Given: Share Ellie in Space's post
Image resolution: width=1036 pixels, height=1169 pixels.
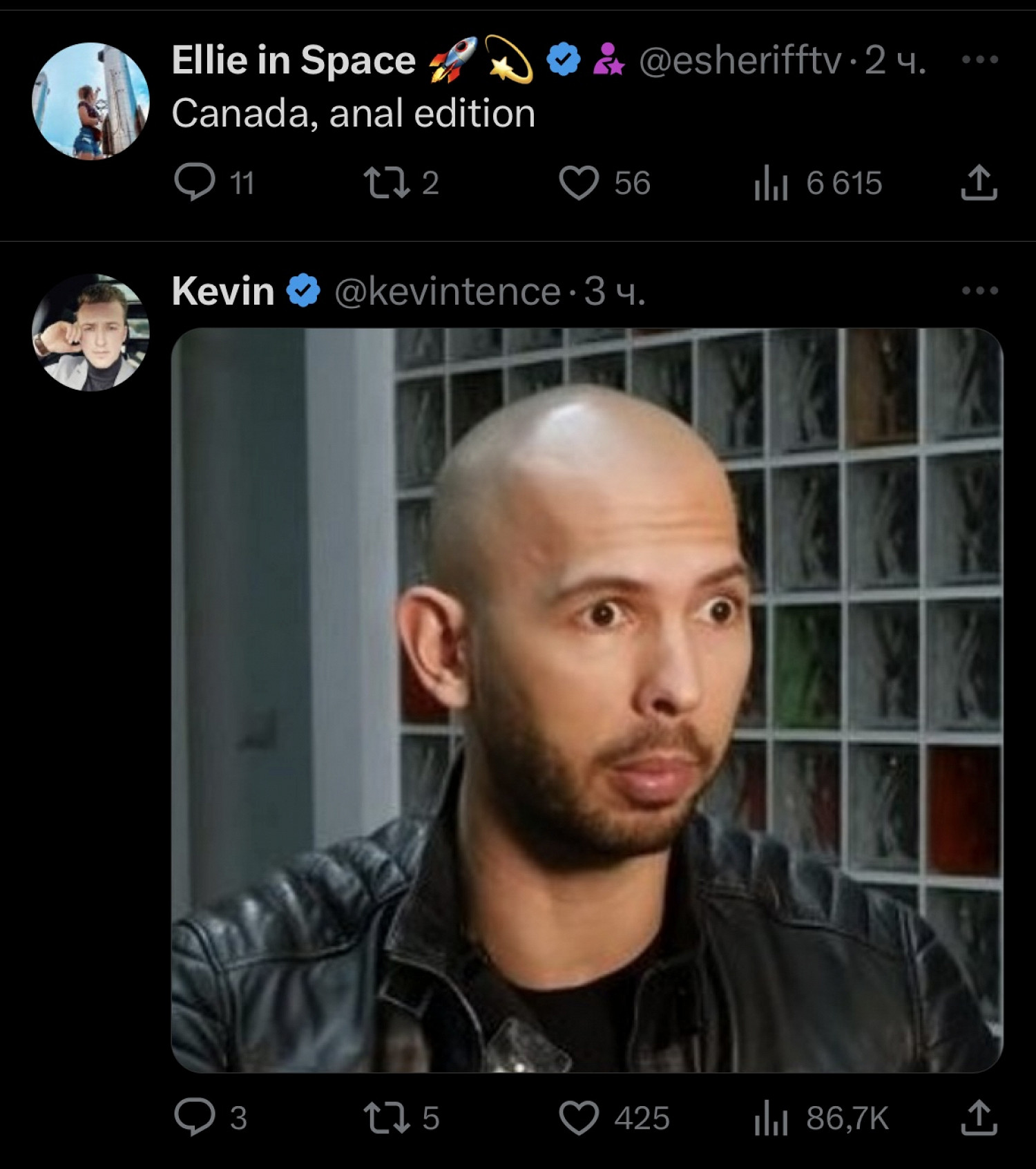Looking at the screenshot, I should [x=979, y=184].
